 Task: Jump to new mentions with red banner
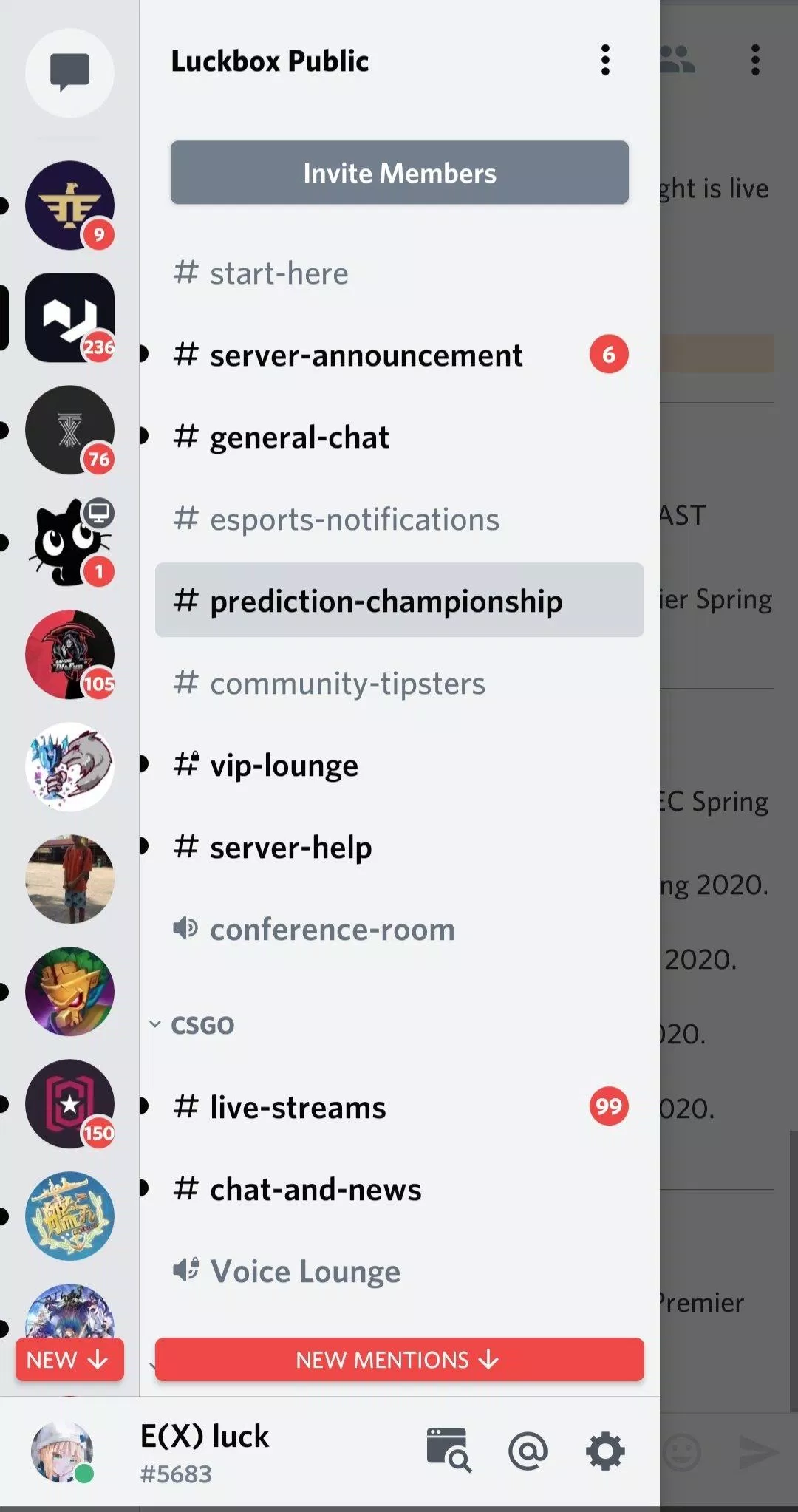coord(398,1360)
